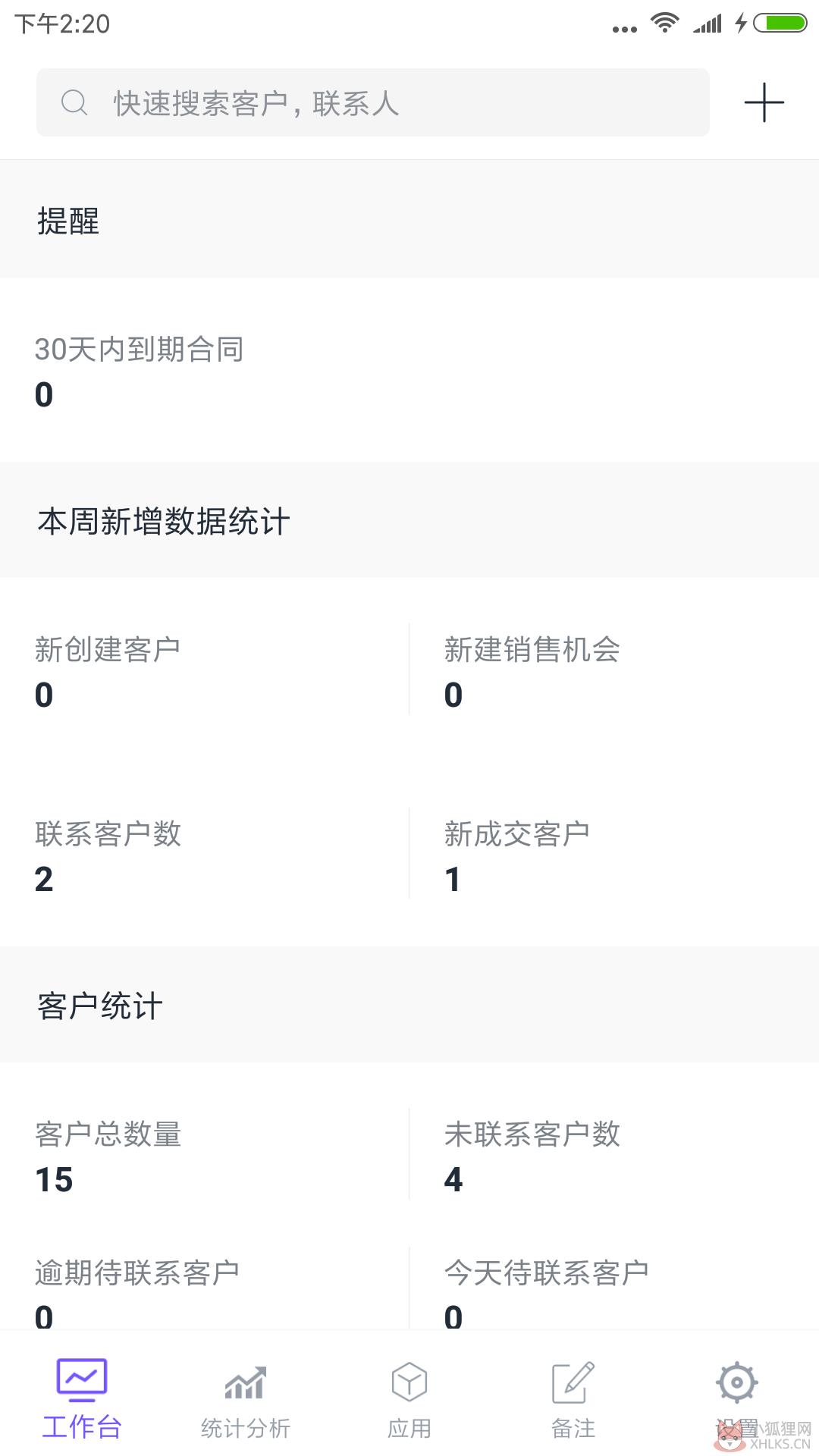The width and height of the screenshot is (819, 1456).
Task: Tap the plus icon to add new
Action: [x=764, y=102]
